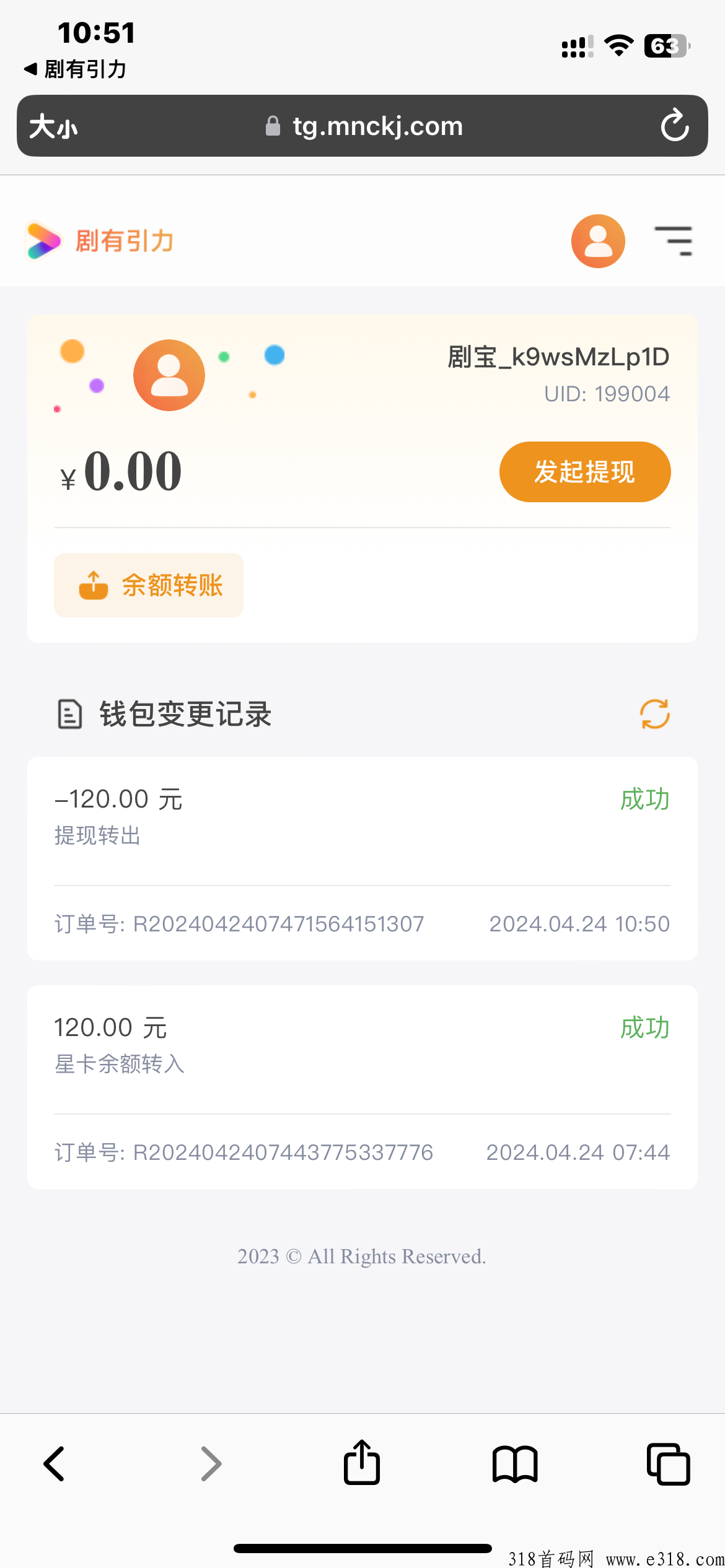Open the 大小 text size options

click(53, 126)
